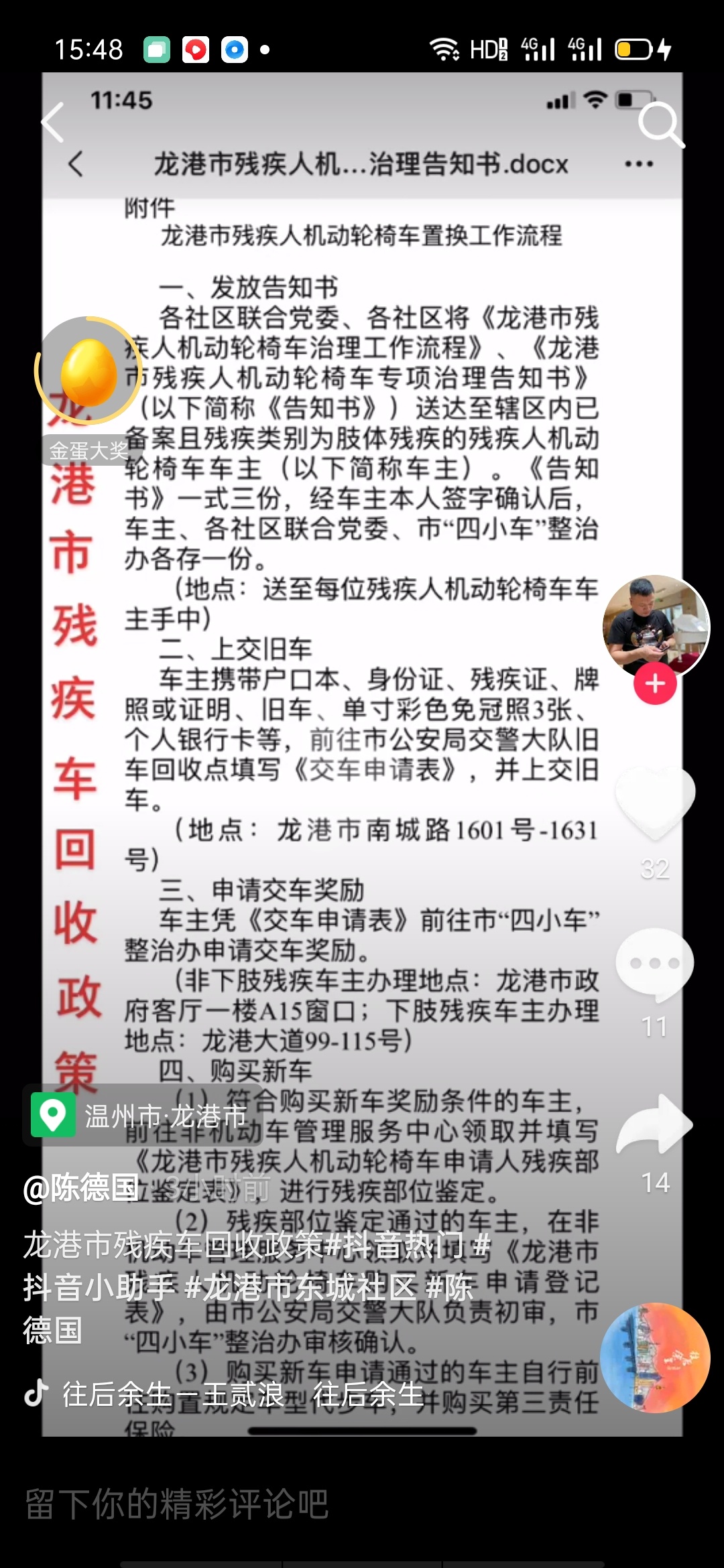Open 陈德国's profile avatar
The image size is (724, 1568).
click(655, 626)
